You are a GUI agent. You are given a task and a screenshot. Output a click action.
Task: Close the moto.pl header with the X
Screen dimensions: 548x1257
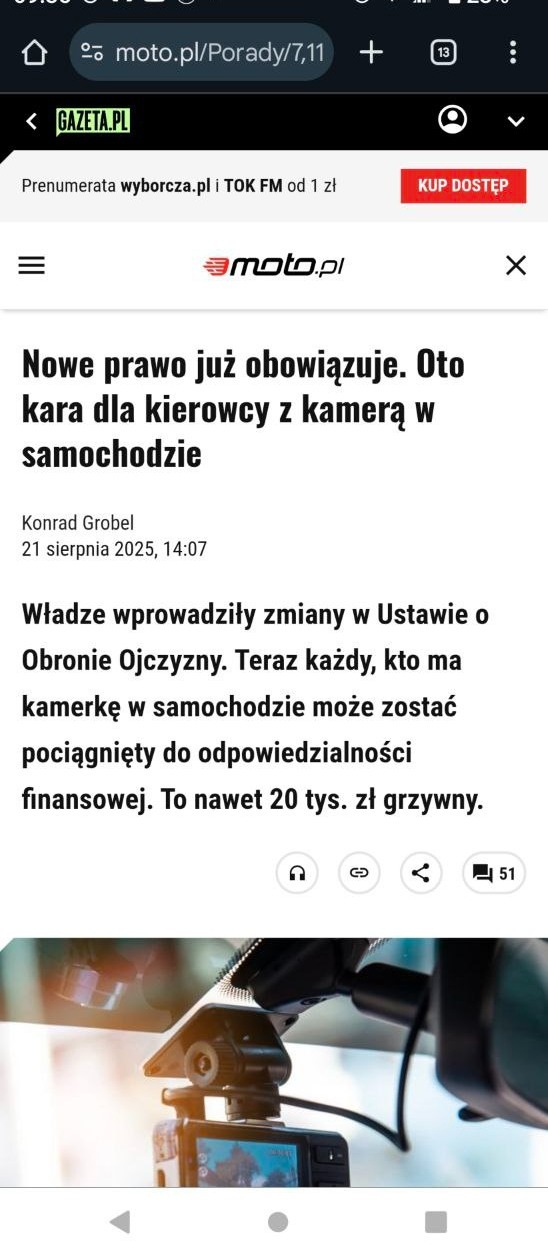coord(516,265)
